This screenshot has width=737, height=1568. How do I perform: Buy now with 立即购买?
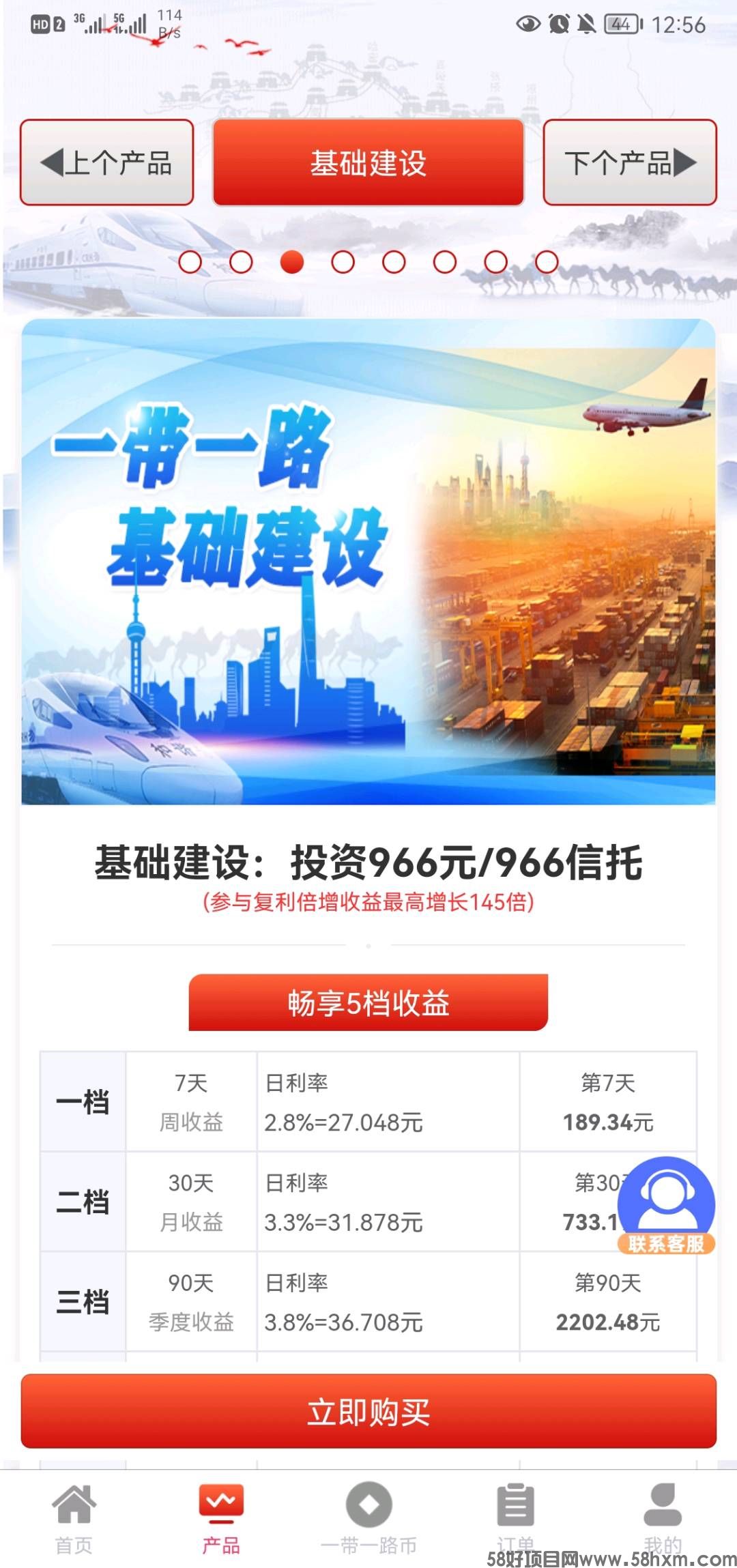tap(368, 1412)
